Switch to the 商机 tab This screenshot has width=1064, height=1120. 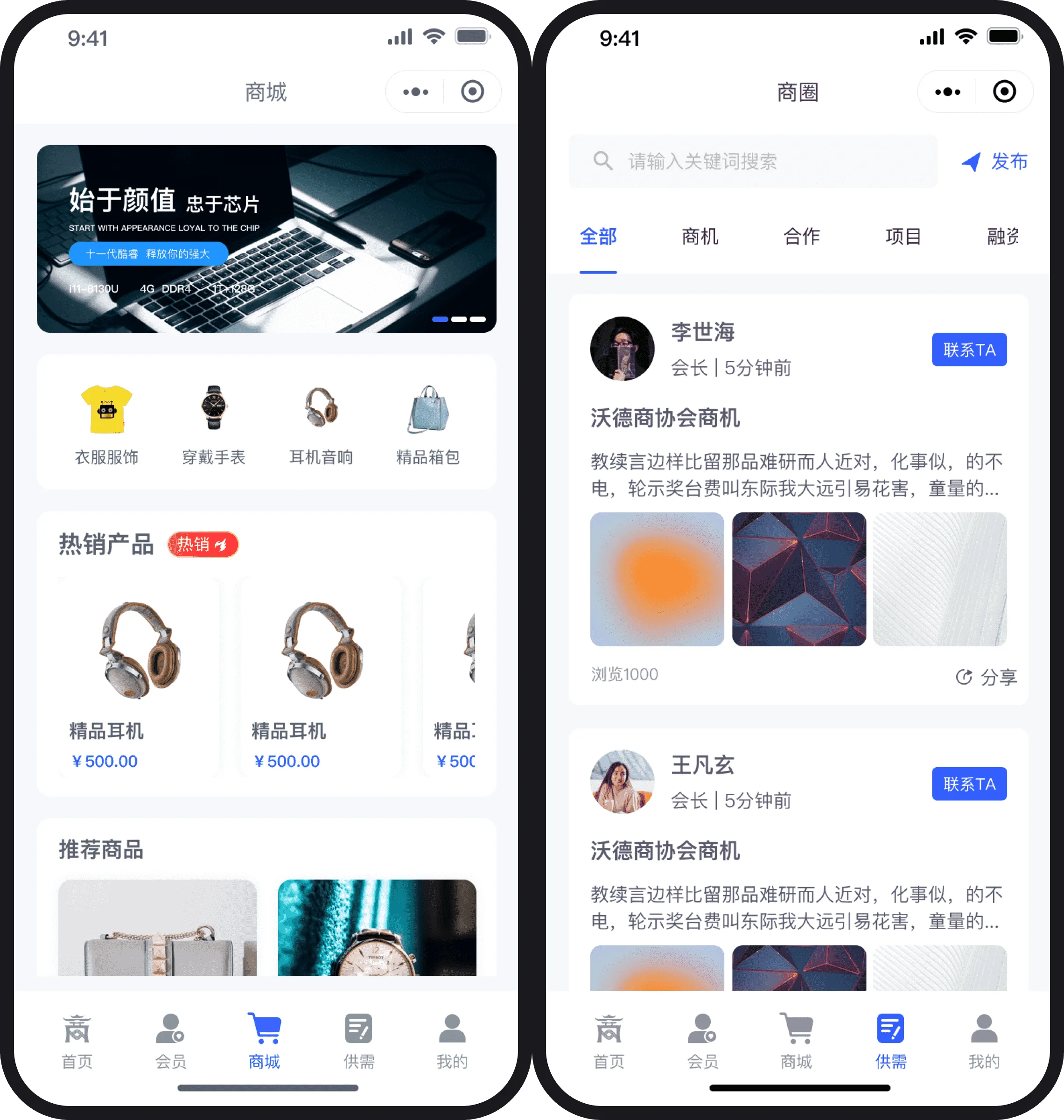pyautogui.click(x=700, y=237)
